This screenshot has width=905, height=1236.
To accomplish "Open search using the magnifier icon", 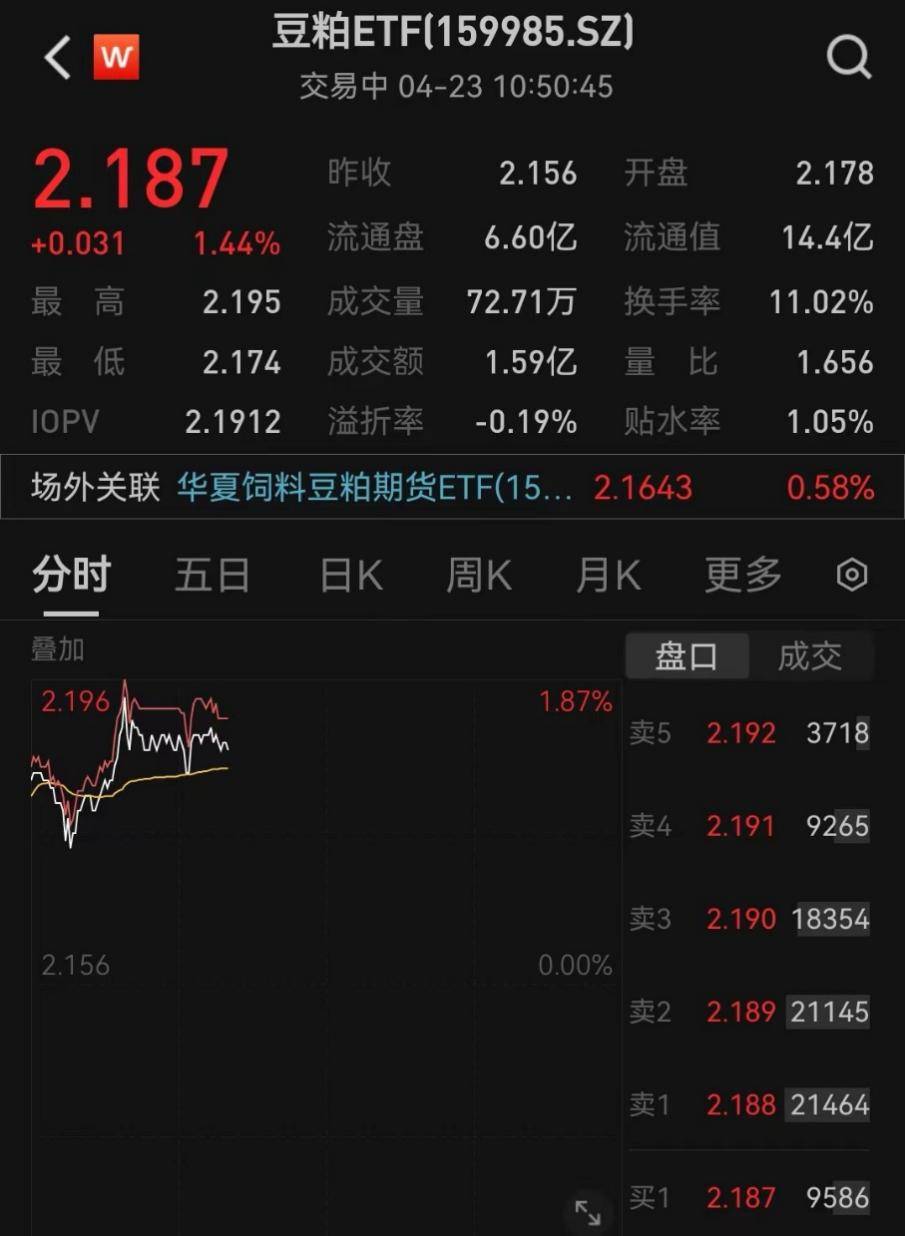I will point(849,57).
